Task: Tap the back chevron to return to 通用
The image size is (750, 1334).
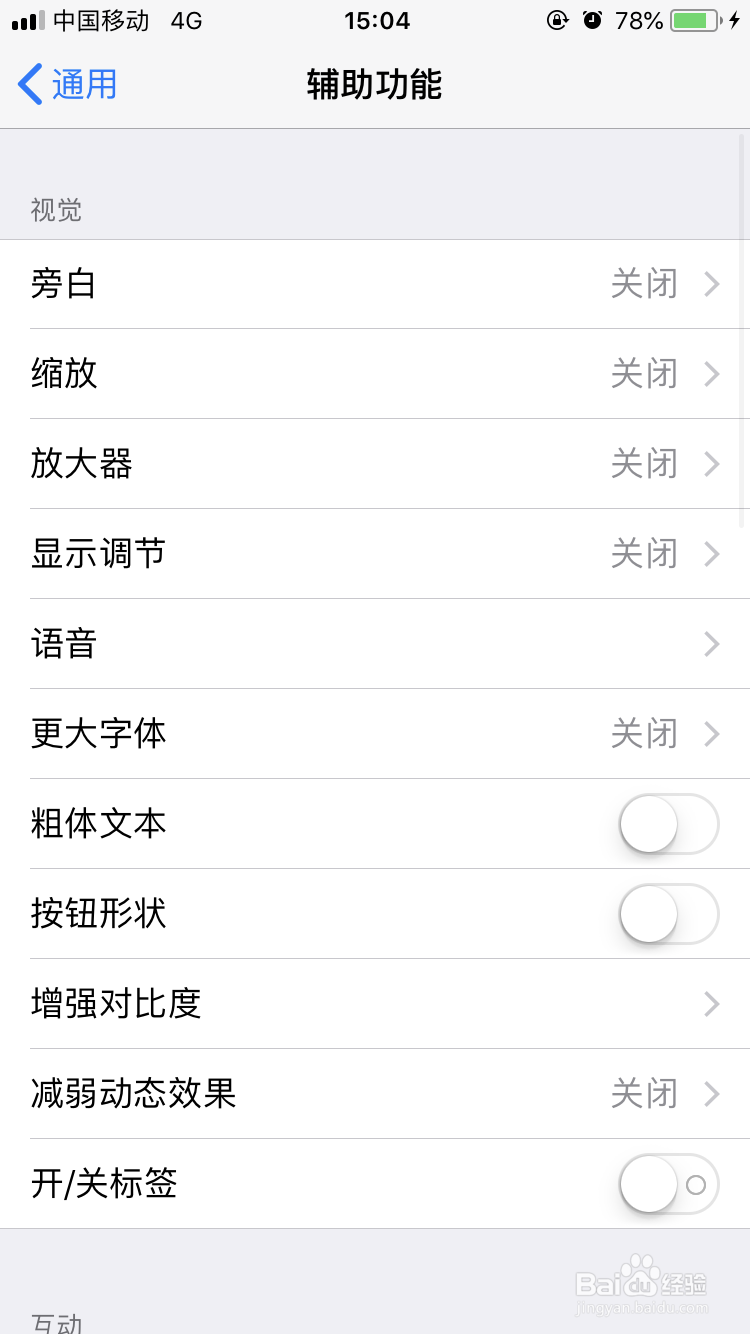Action: pyautogui.click(x=30, y=84)
